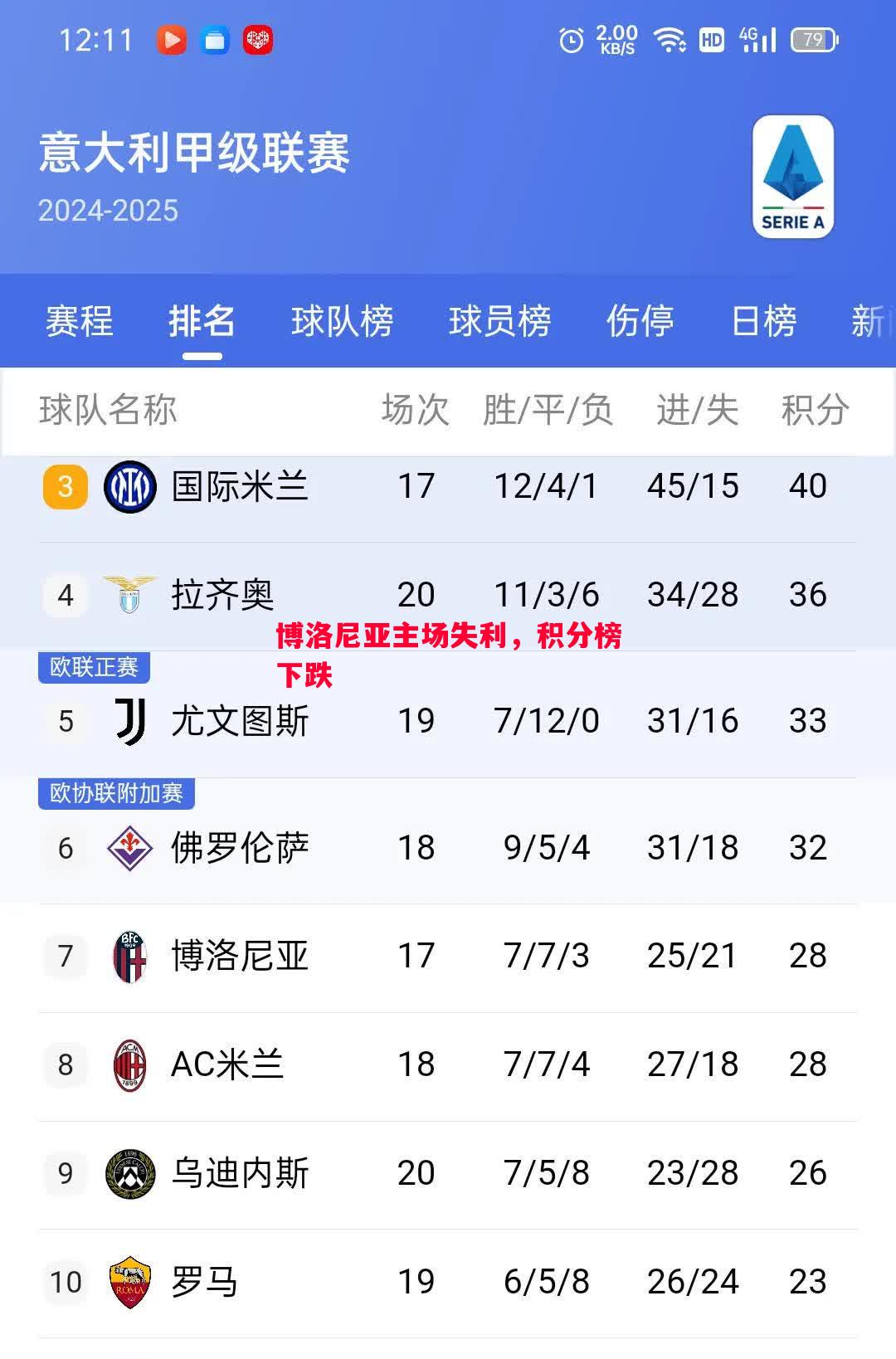Click the 欧协联附加赛 playoff badge
Viewport: 896px width, 1359px height.
coord(116,792)
